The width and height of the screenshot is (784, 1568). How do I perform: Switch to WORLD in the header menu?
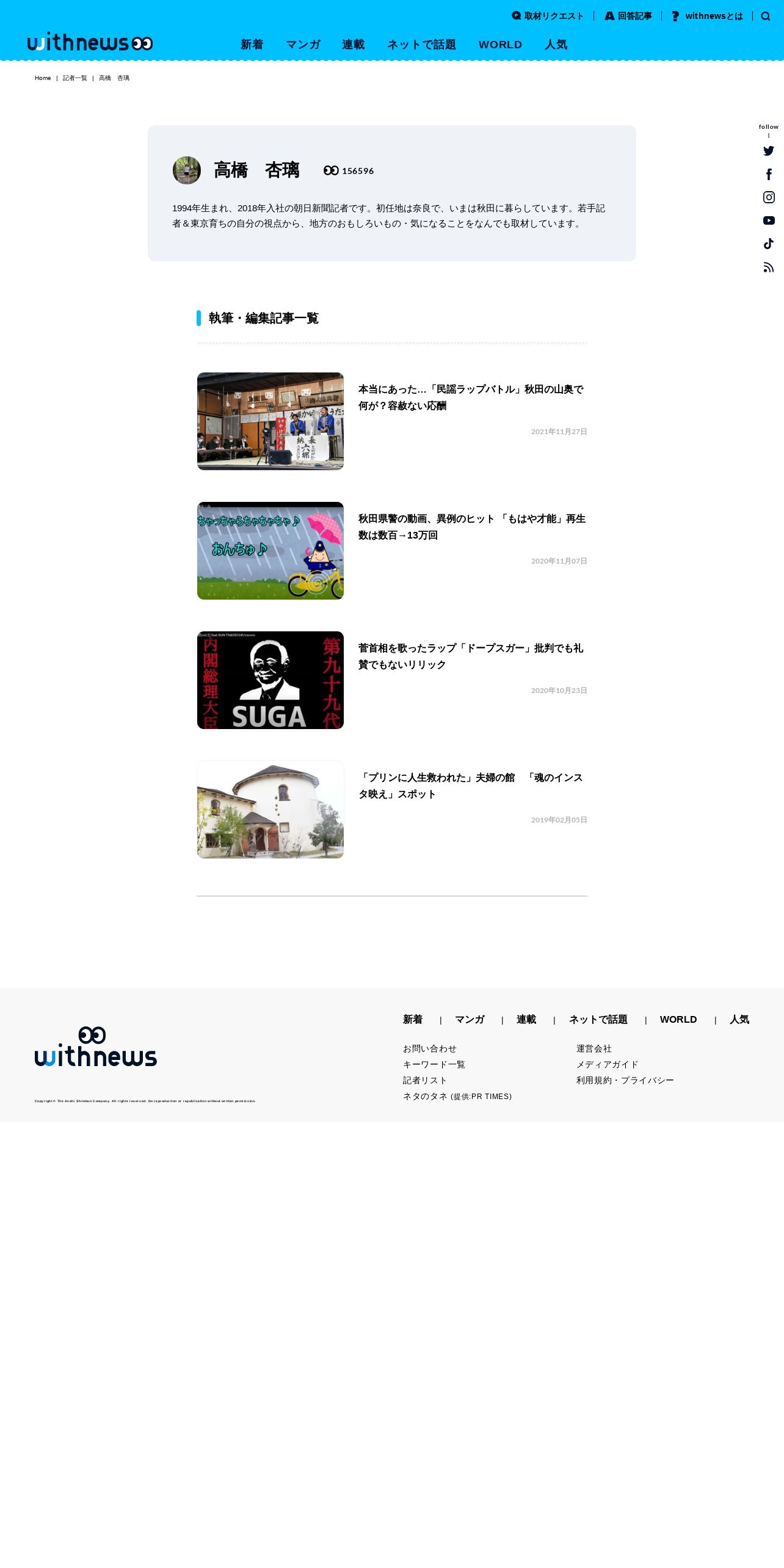coord(500,45)
